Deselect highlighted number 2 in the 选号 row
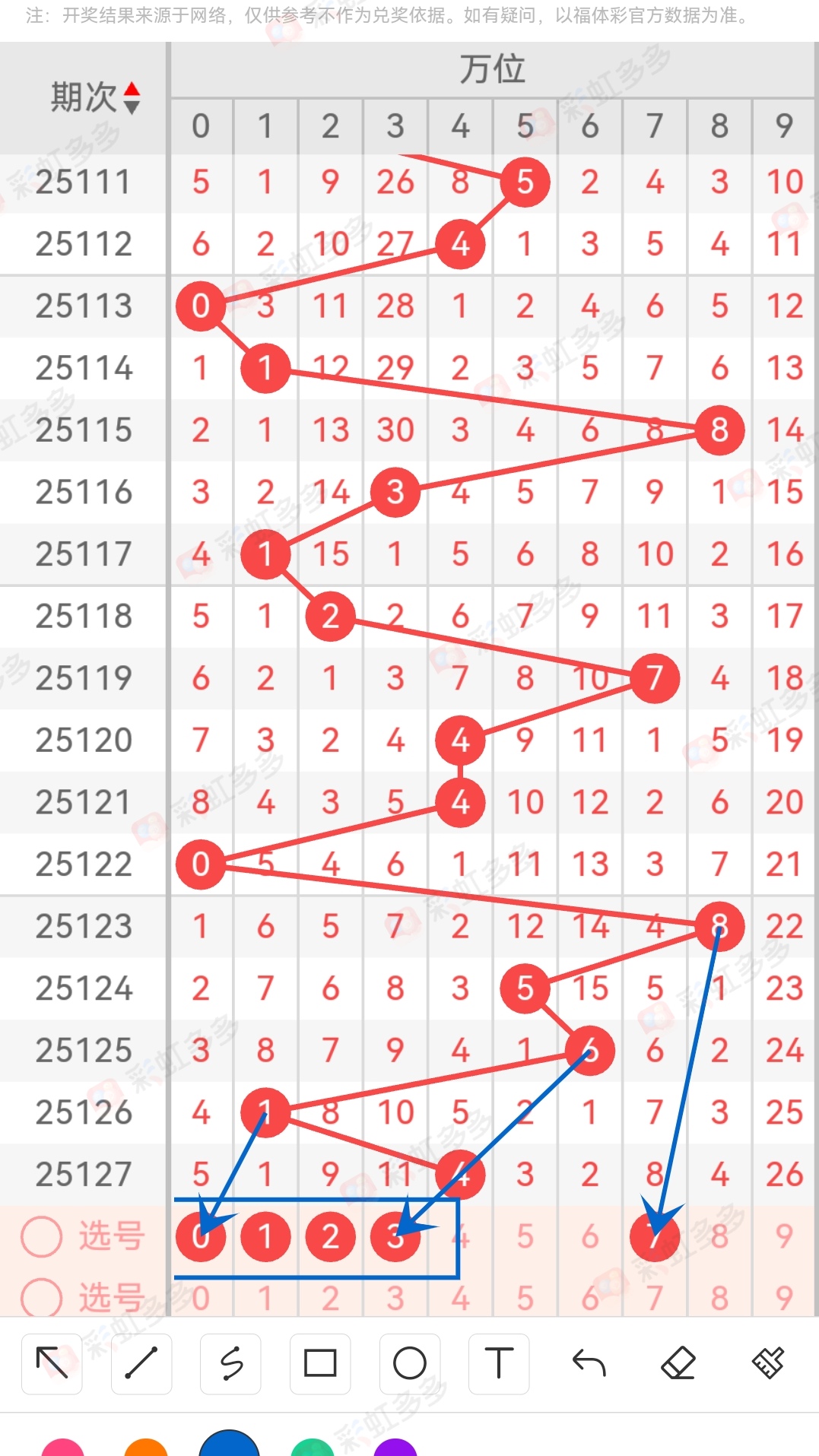Viewport: 819px width, 1456px height. click(330, 1237)
